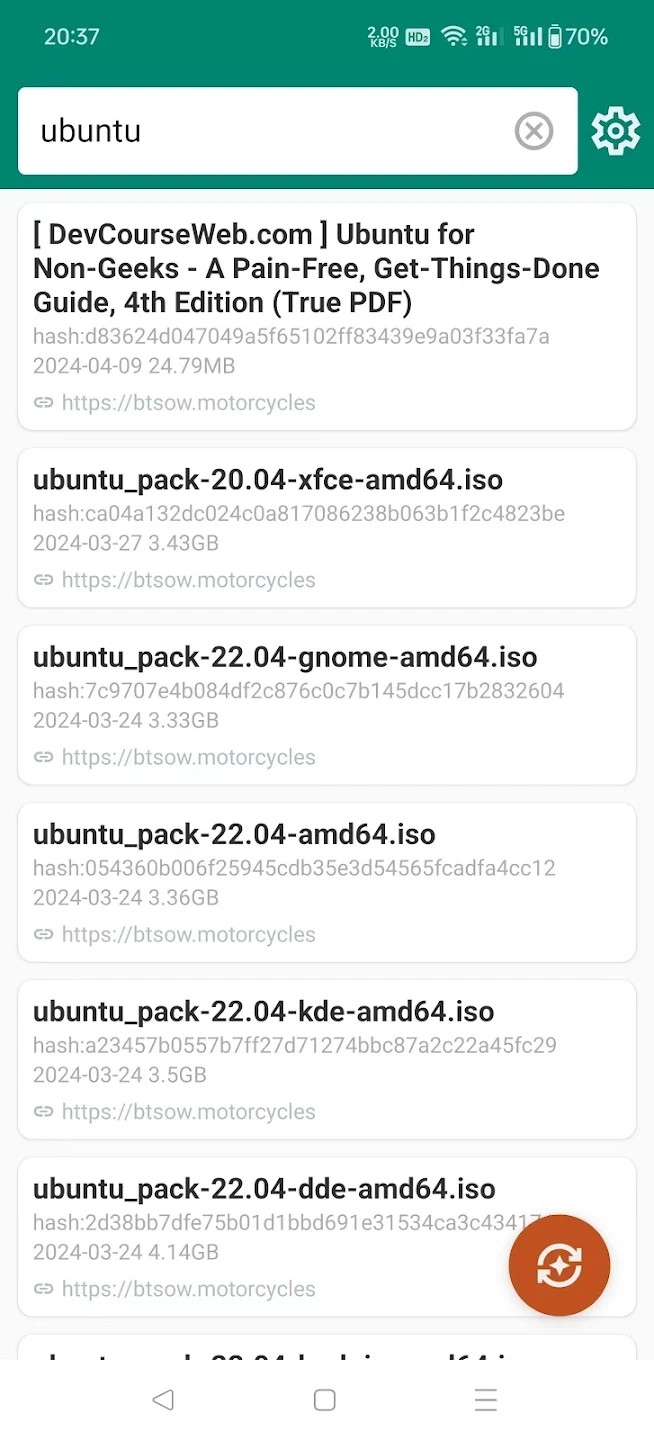
Task: Open the settings gear
Action: (615, 131)
